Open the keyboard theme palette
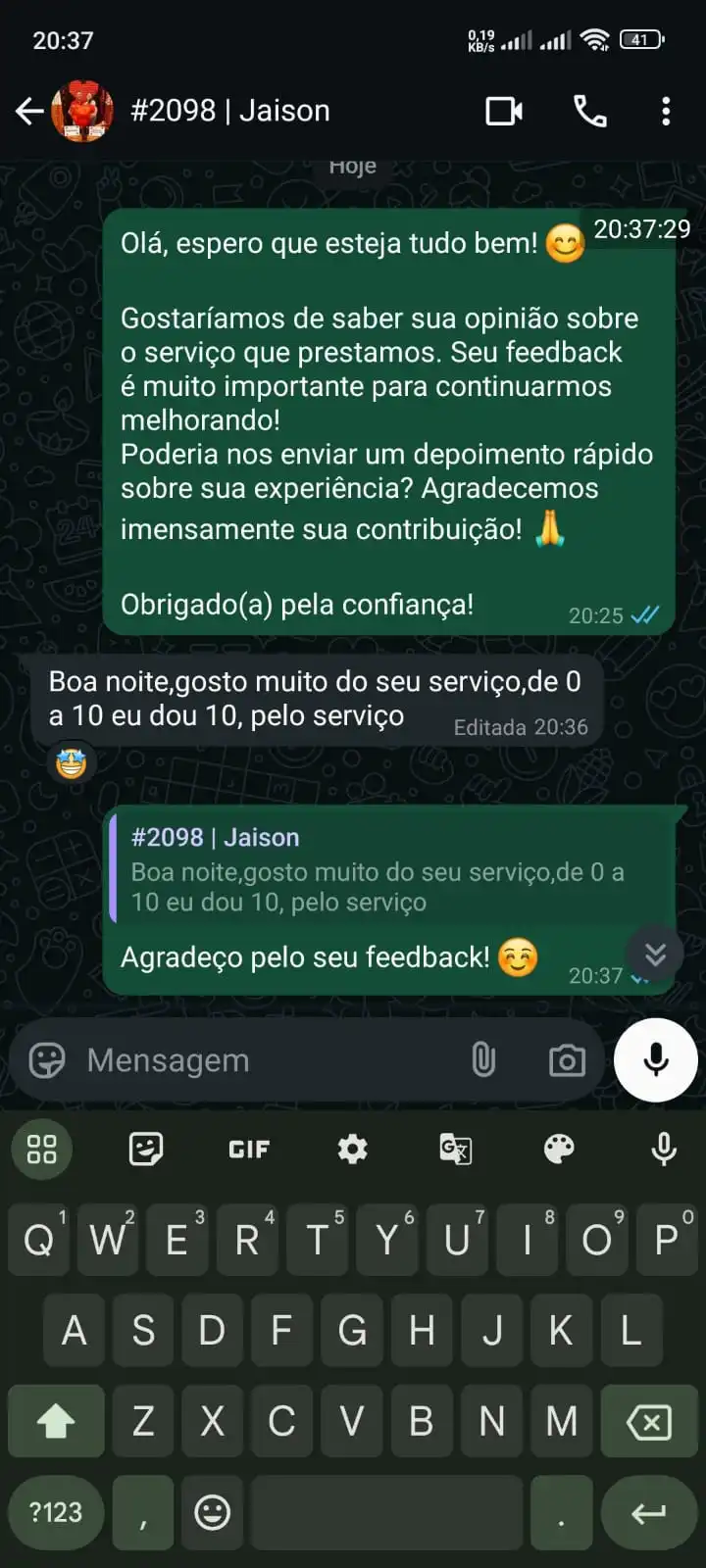 tap(559, 1149)
